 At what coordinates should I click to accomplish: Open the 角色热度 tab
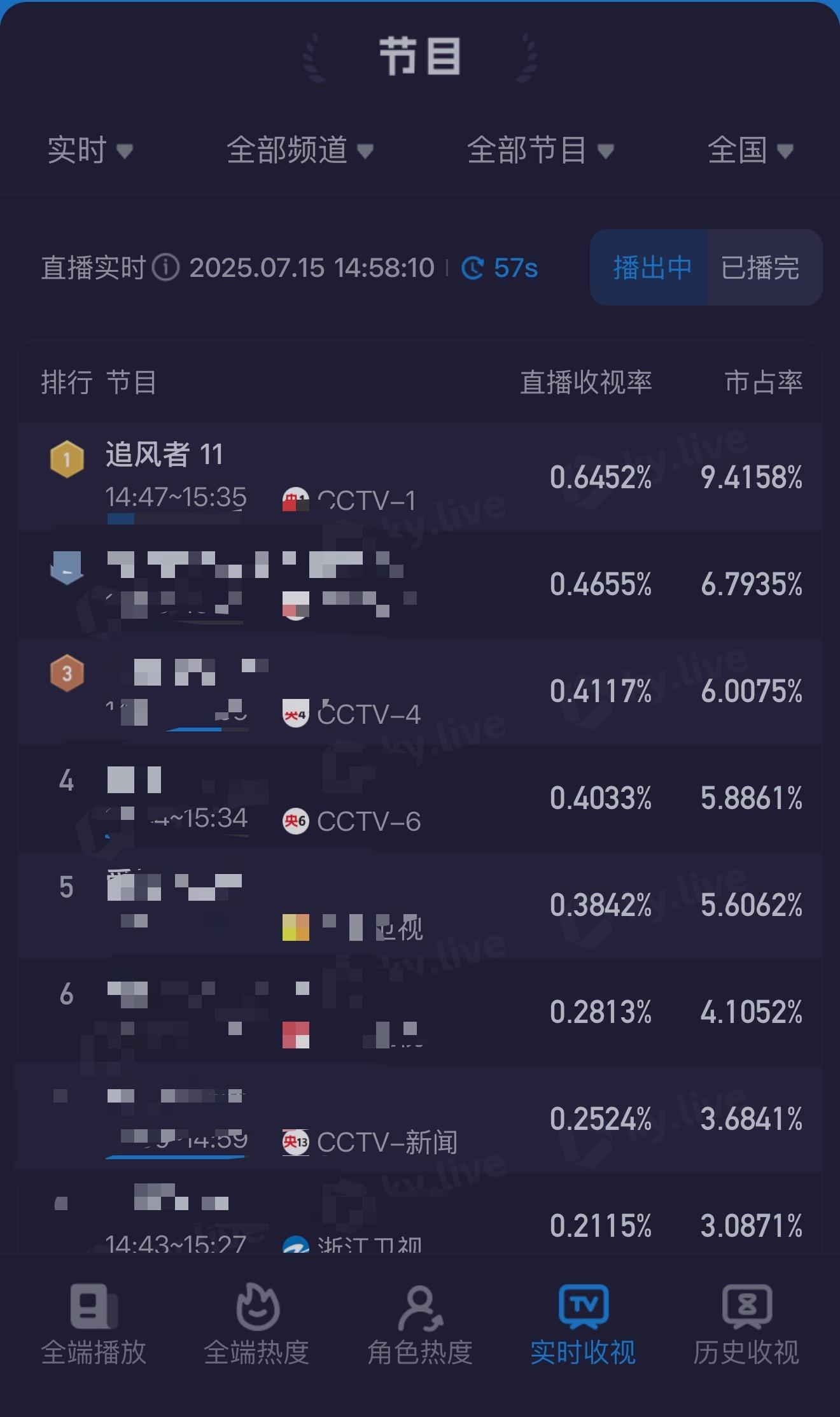[x=420, y=1325]
